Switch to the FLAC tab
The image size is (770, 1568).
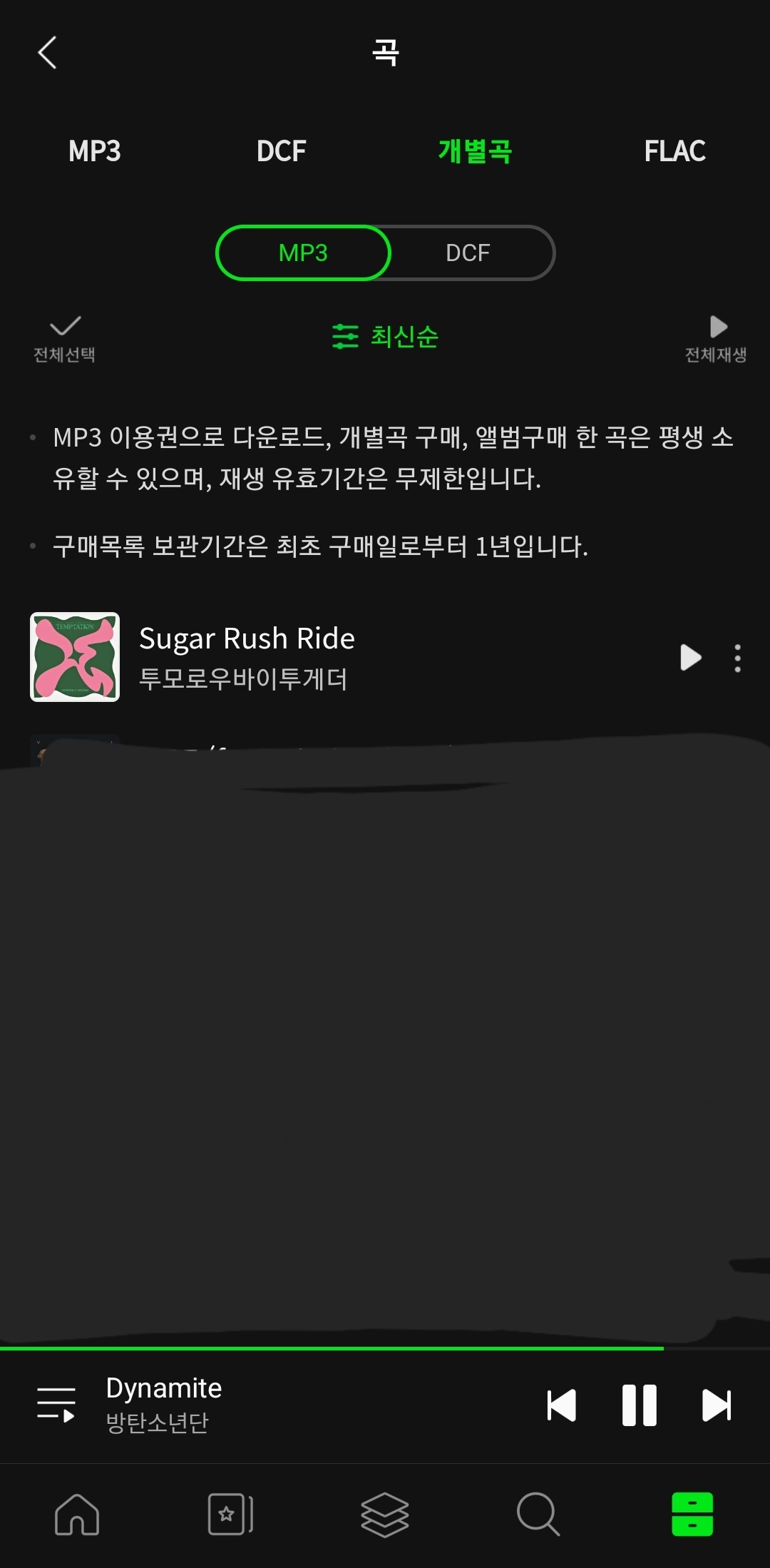[674, 151]
